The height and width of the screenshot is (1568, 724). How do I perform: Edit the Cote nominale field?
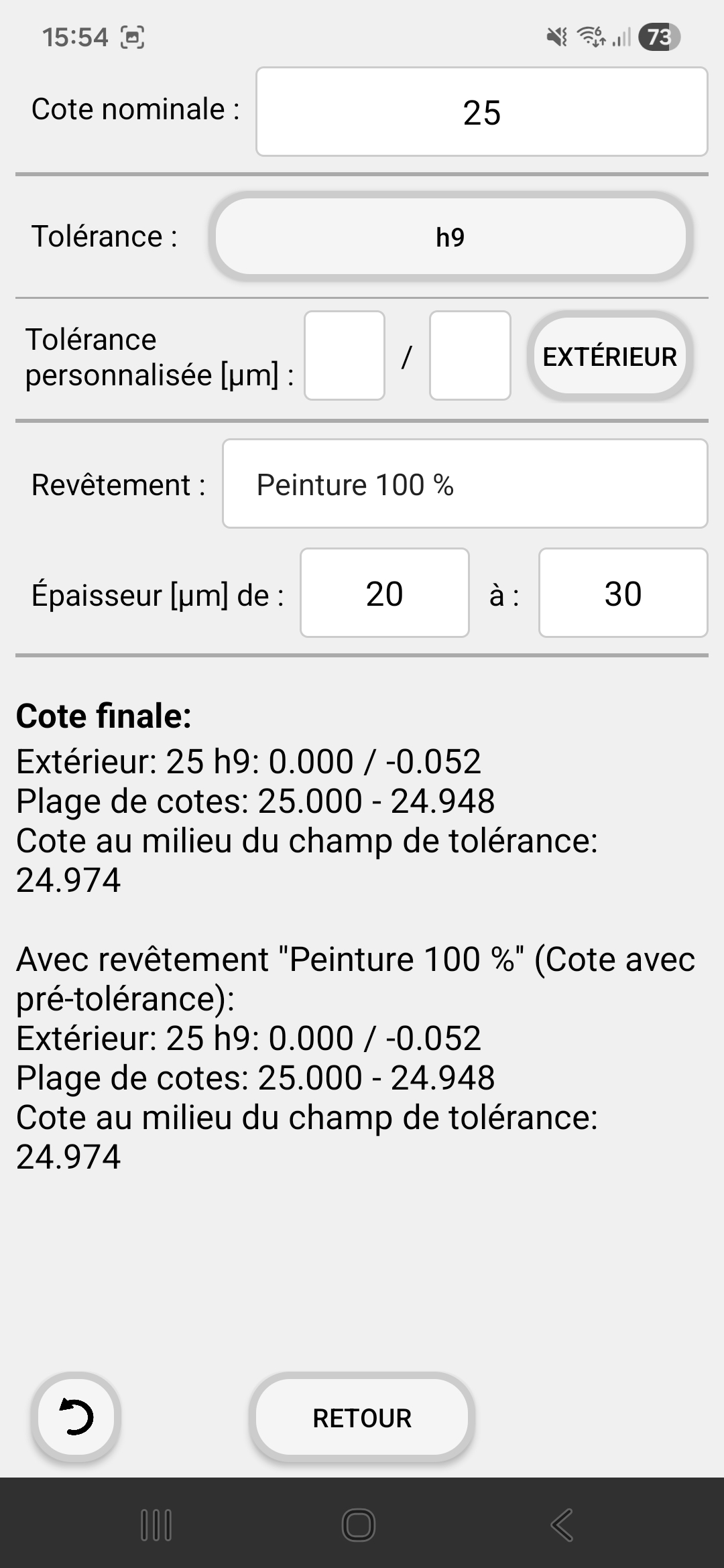(x=481, y=112)
